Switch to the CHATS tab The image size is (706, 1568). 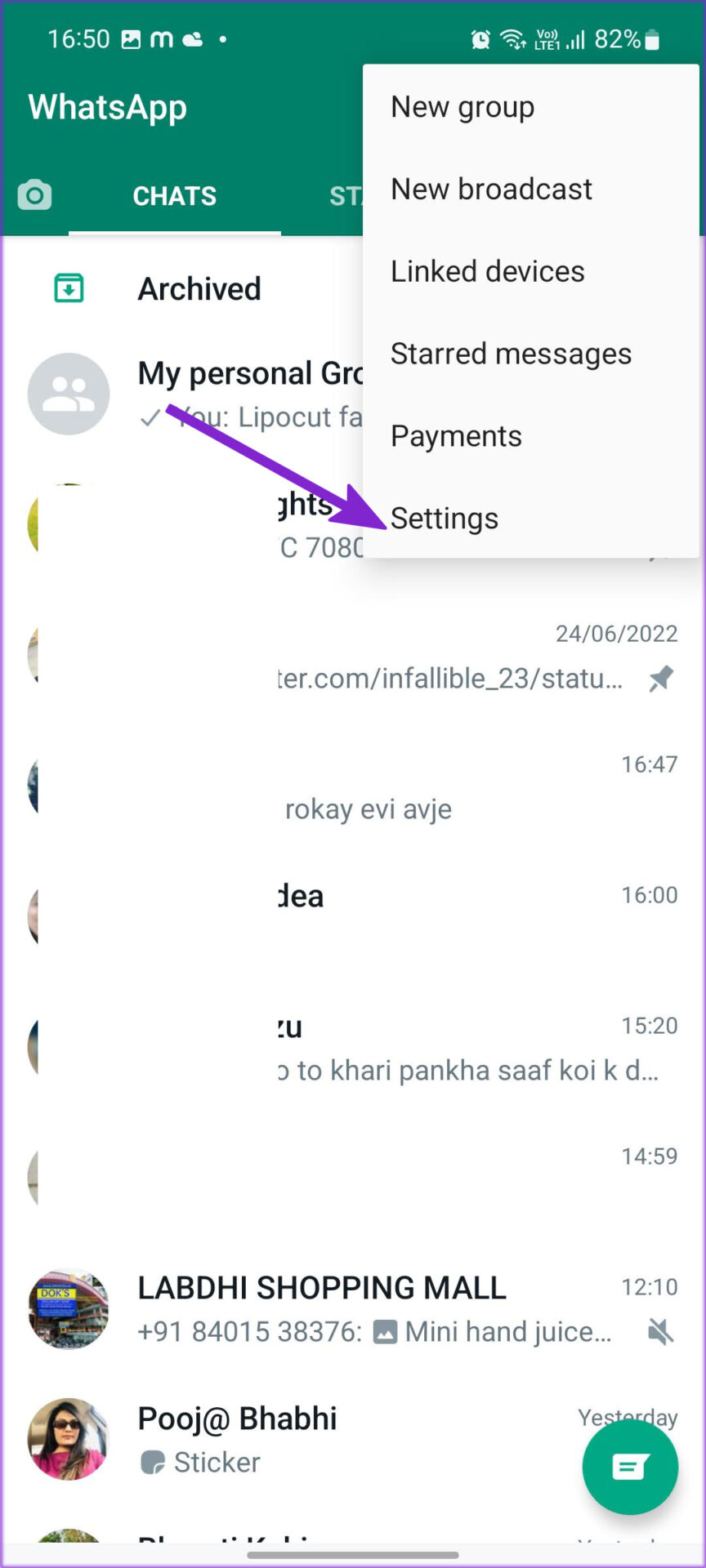click(x=174, y=197)
